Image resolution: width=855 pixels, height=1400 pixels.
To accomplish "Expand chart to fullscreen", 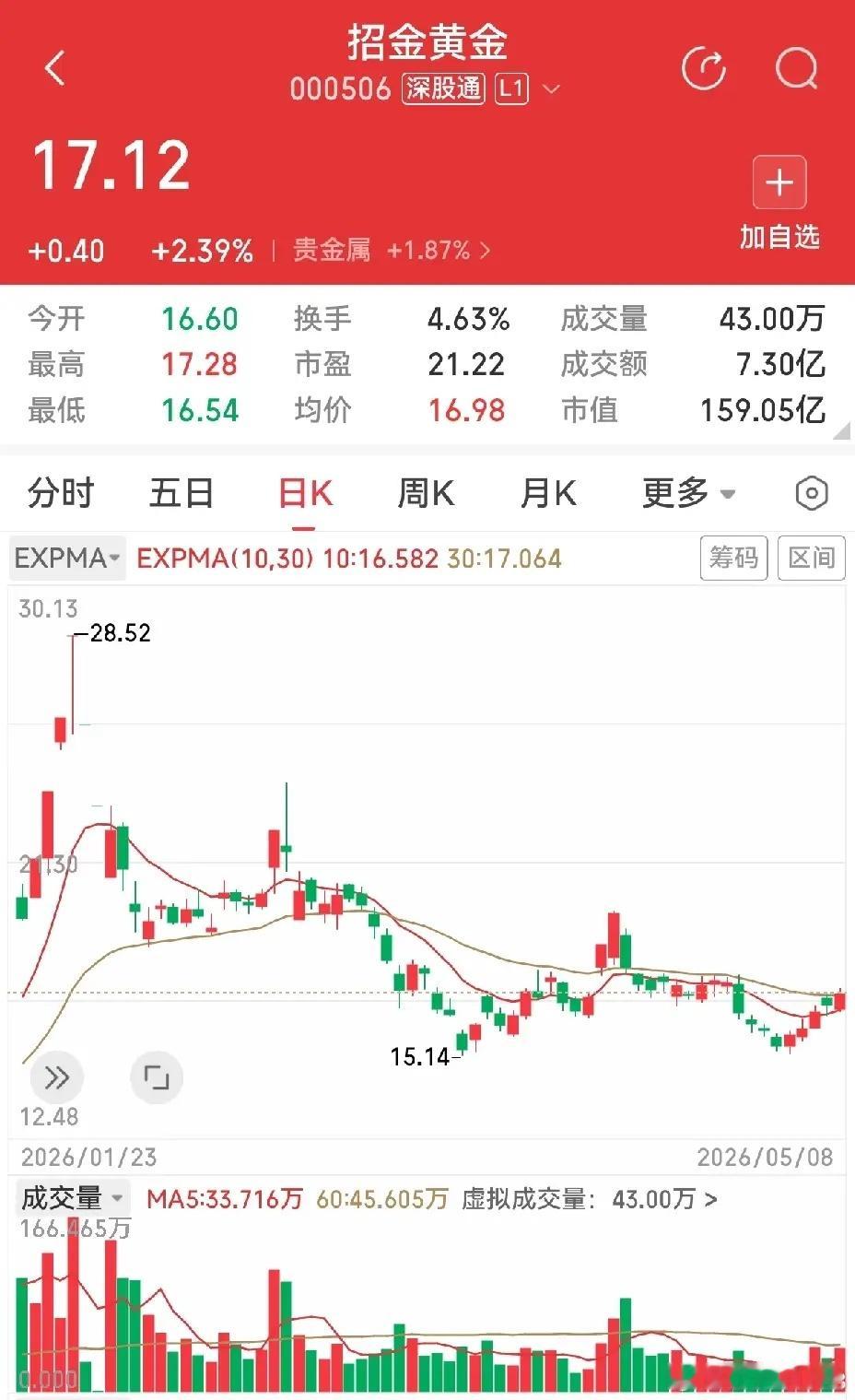I will click(157, 1077).
